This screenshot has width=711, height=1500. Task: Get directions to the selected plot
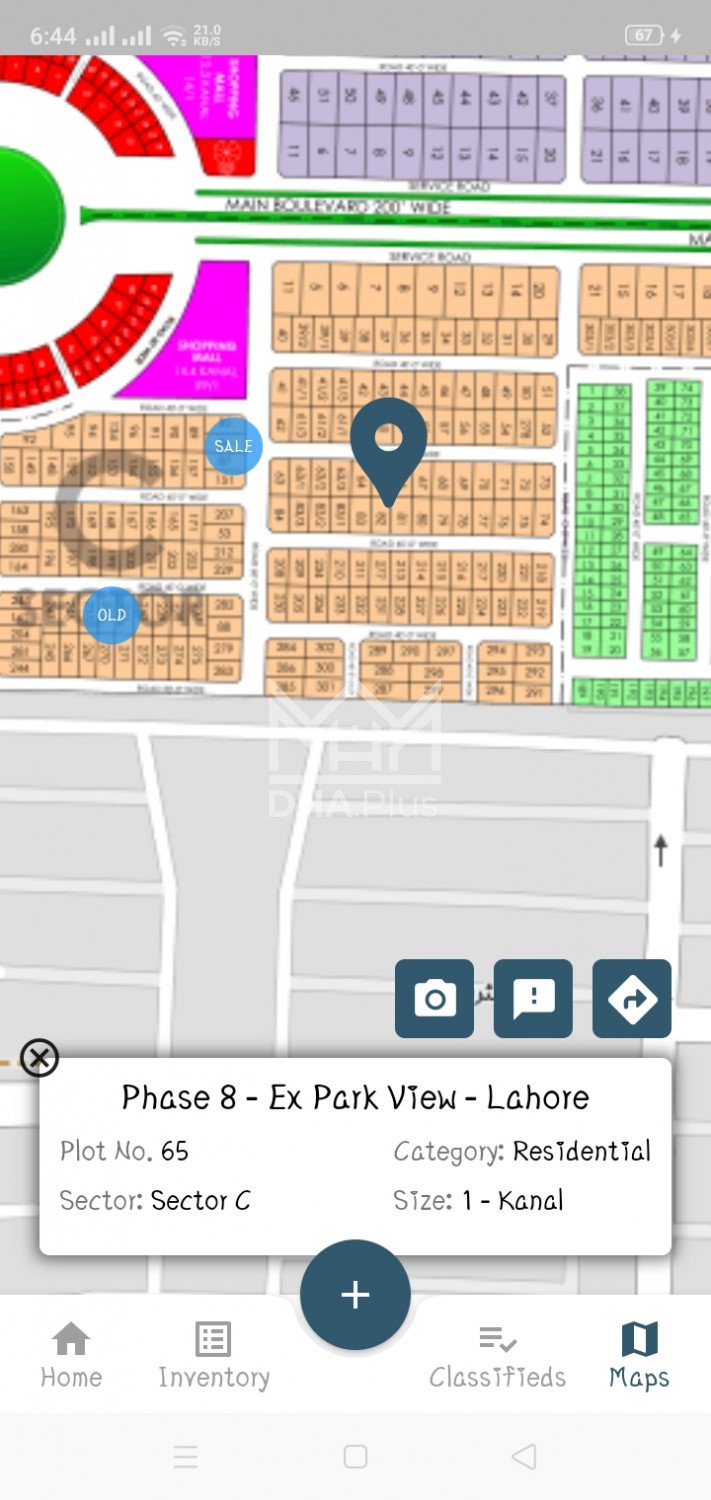point(632,998)
